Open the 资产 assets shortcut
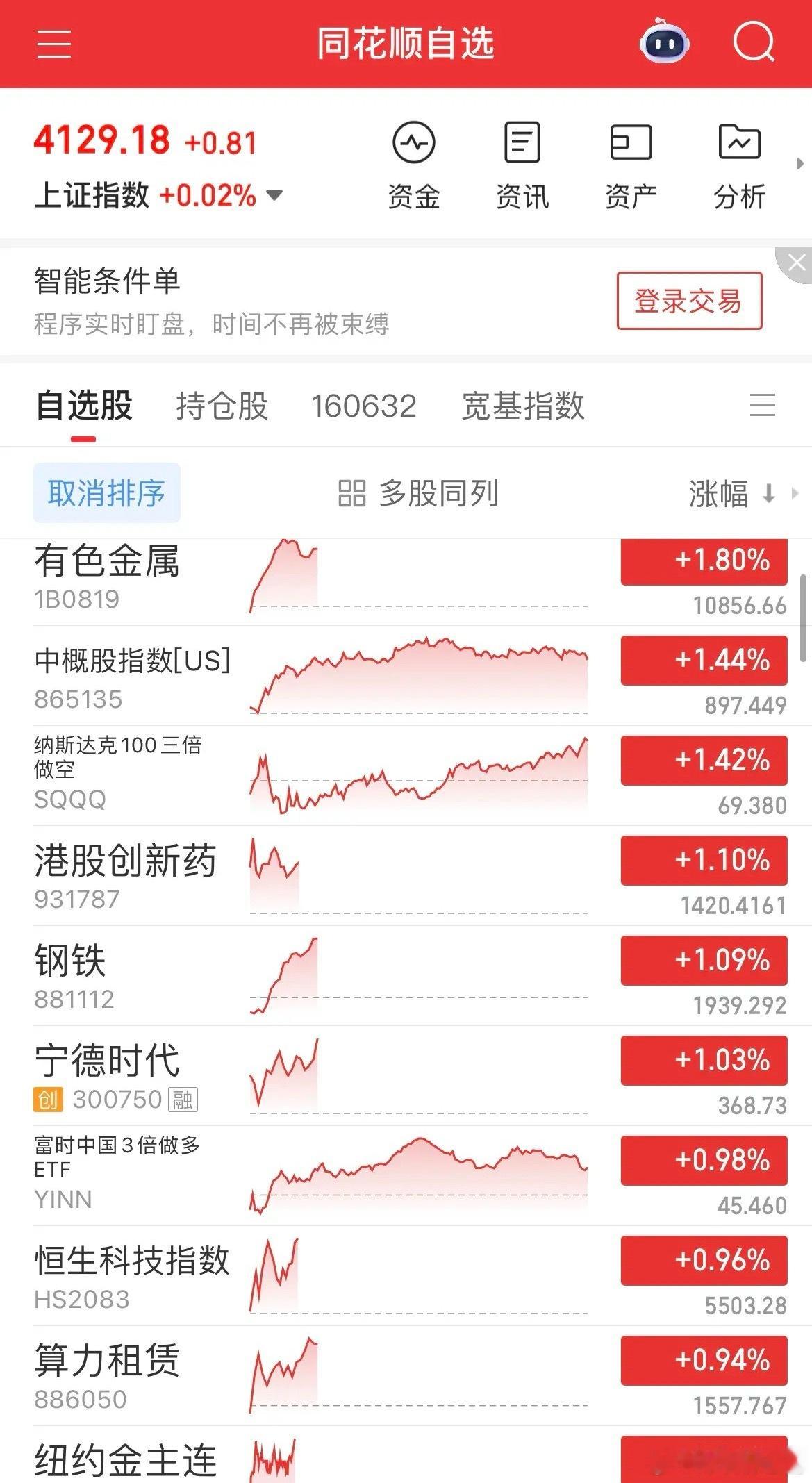Viewport: 812px width, 1483px height. 631,165
